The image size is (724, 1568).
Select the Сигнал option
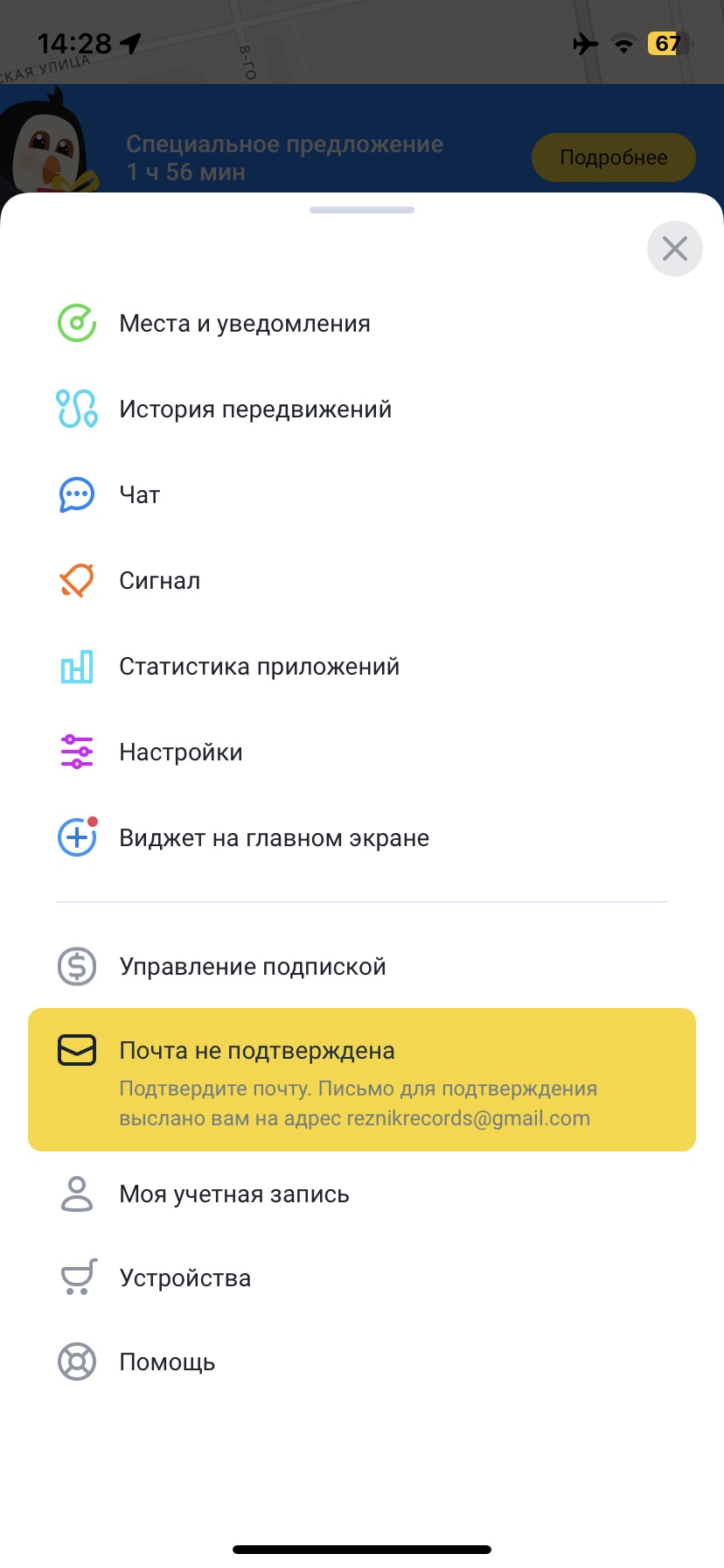pos(160,581)
